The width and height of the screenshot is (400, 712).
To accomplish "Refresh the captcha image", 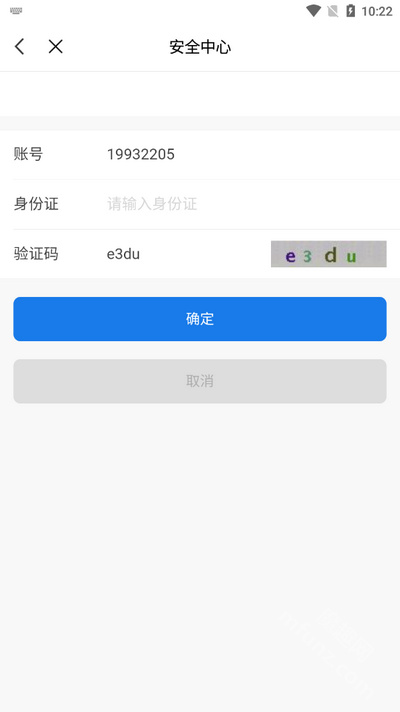I will pyautogui.click(x=329, y=254).
